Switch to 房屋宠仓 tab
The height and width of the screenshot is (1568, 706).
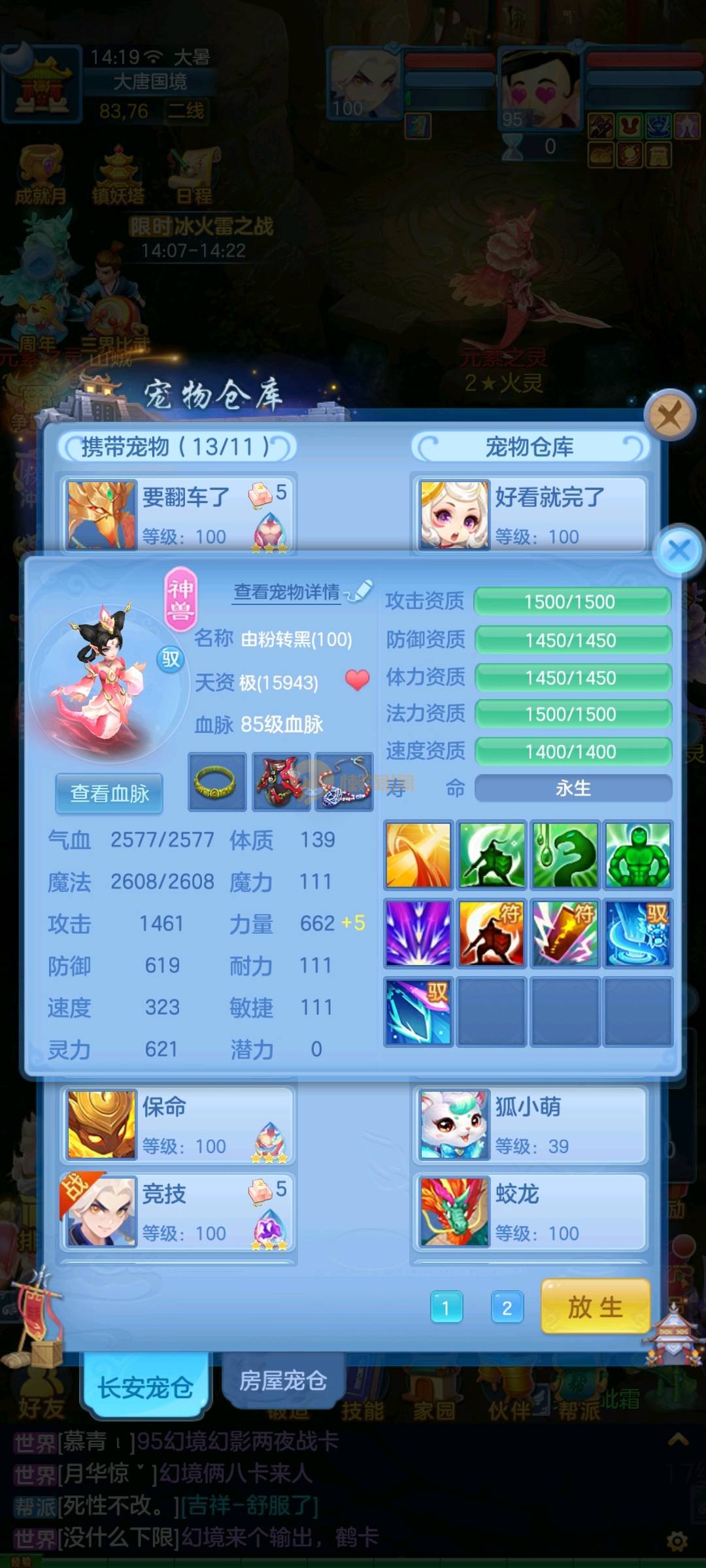coord(282,1380)
